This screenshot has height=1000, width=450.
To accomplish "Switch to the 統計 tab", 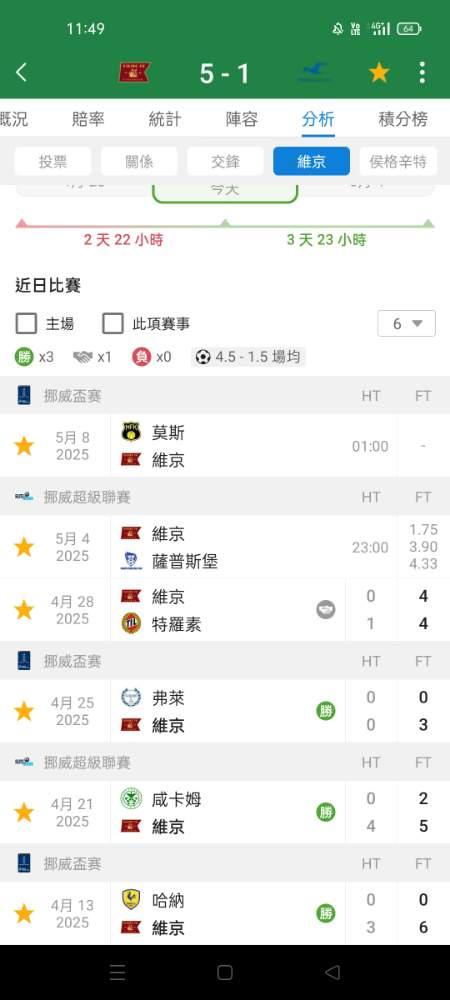I will (x=164, y=119).
